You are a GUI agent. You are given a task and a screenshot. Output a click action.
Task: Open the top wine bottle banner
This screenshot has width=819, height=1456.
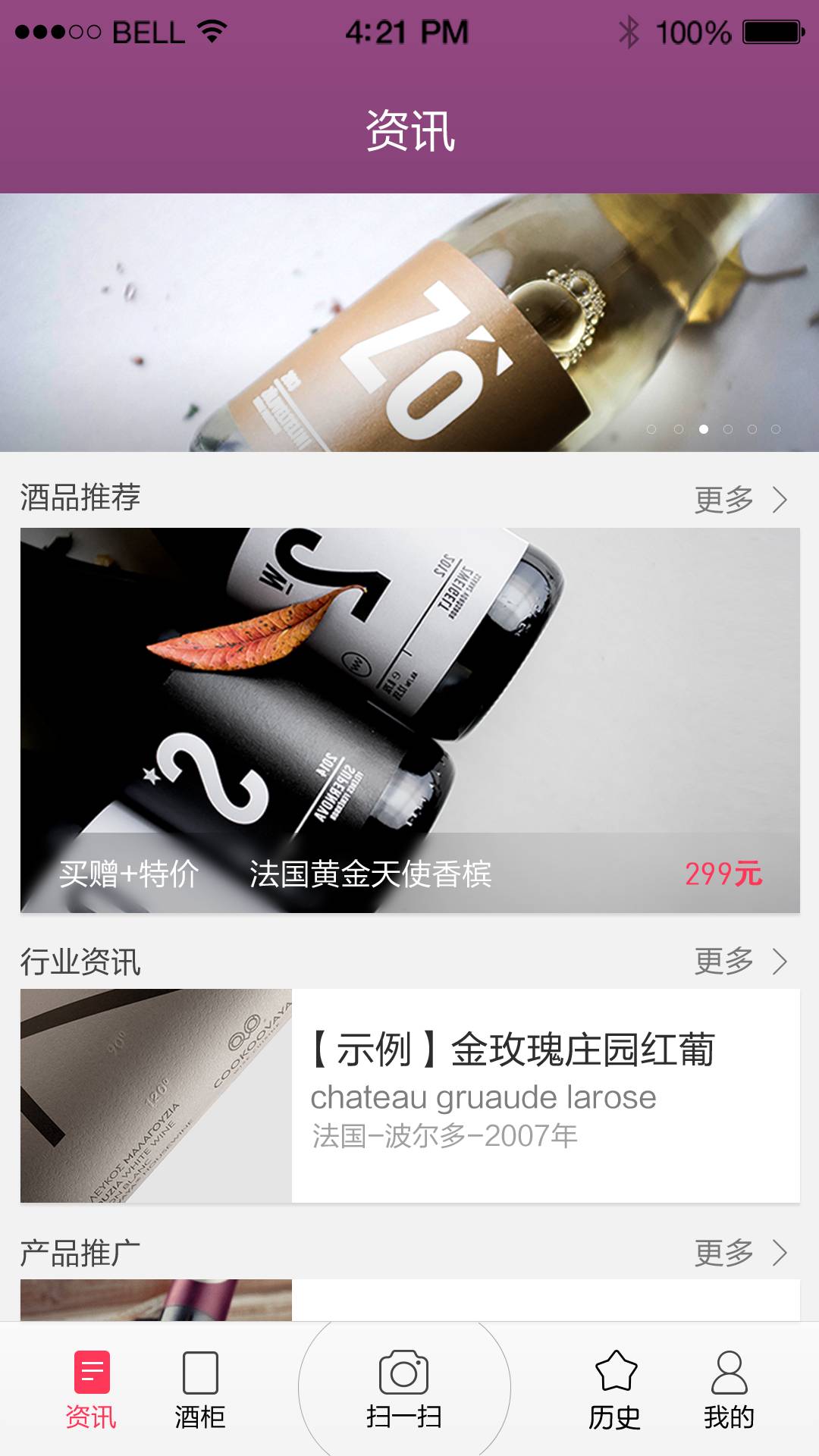[409, 322]
